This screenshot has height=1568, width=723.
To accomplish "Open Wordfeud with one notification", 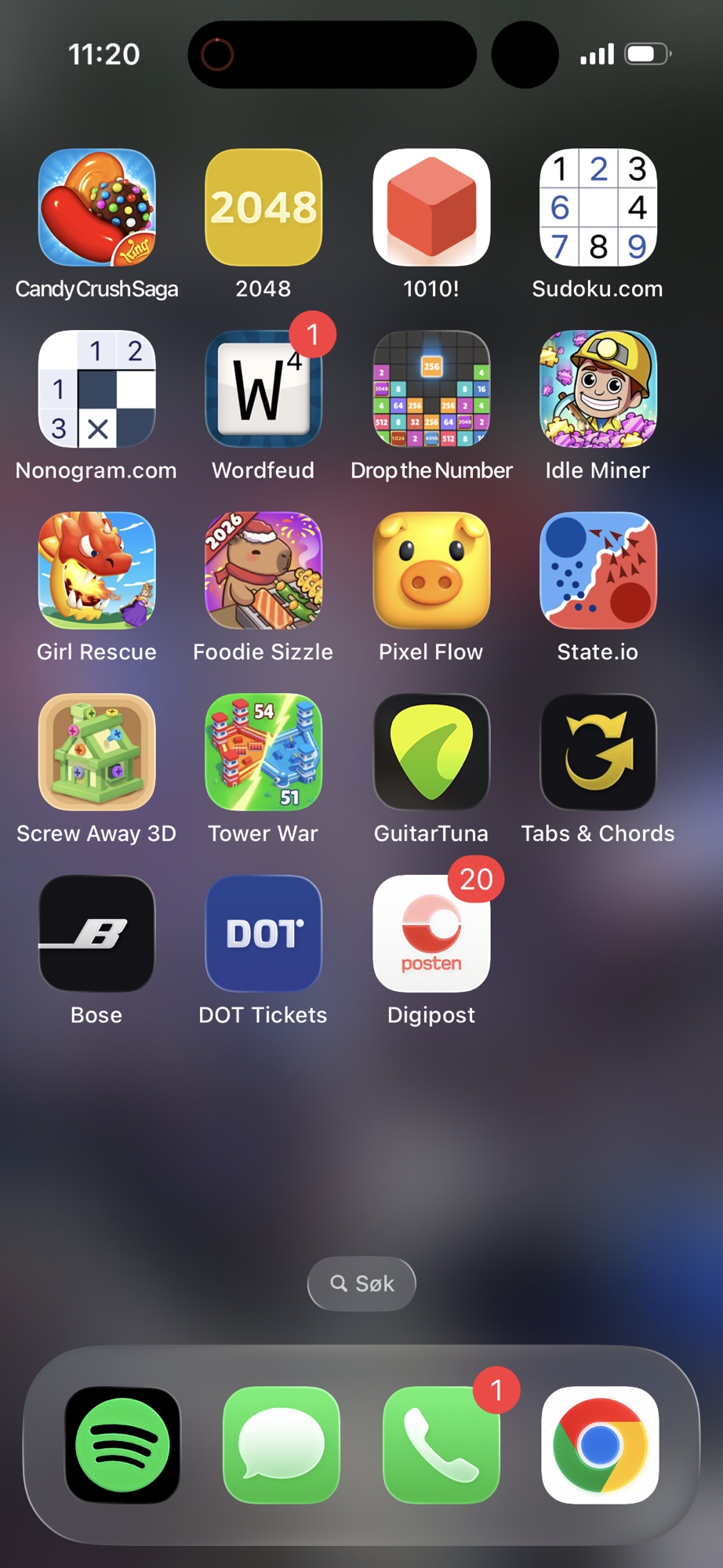I will coord(263,389).
